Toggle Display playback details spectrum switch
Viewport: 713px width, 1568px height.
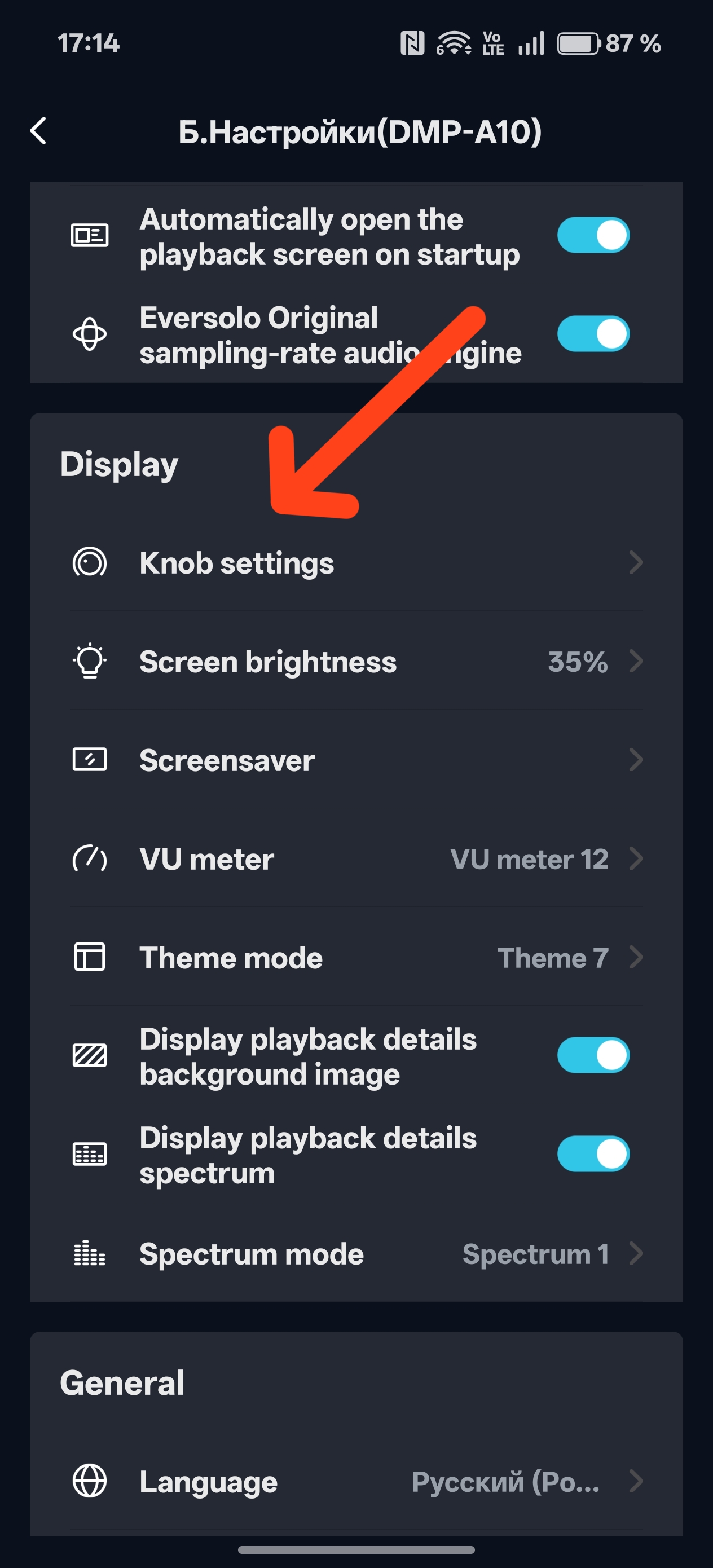click(592, 1154)
